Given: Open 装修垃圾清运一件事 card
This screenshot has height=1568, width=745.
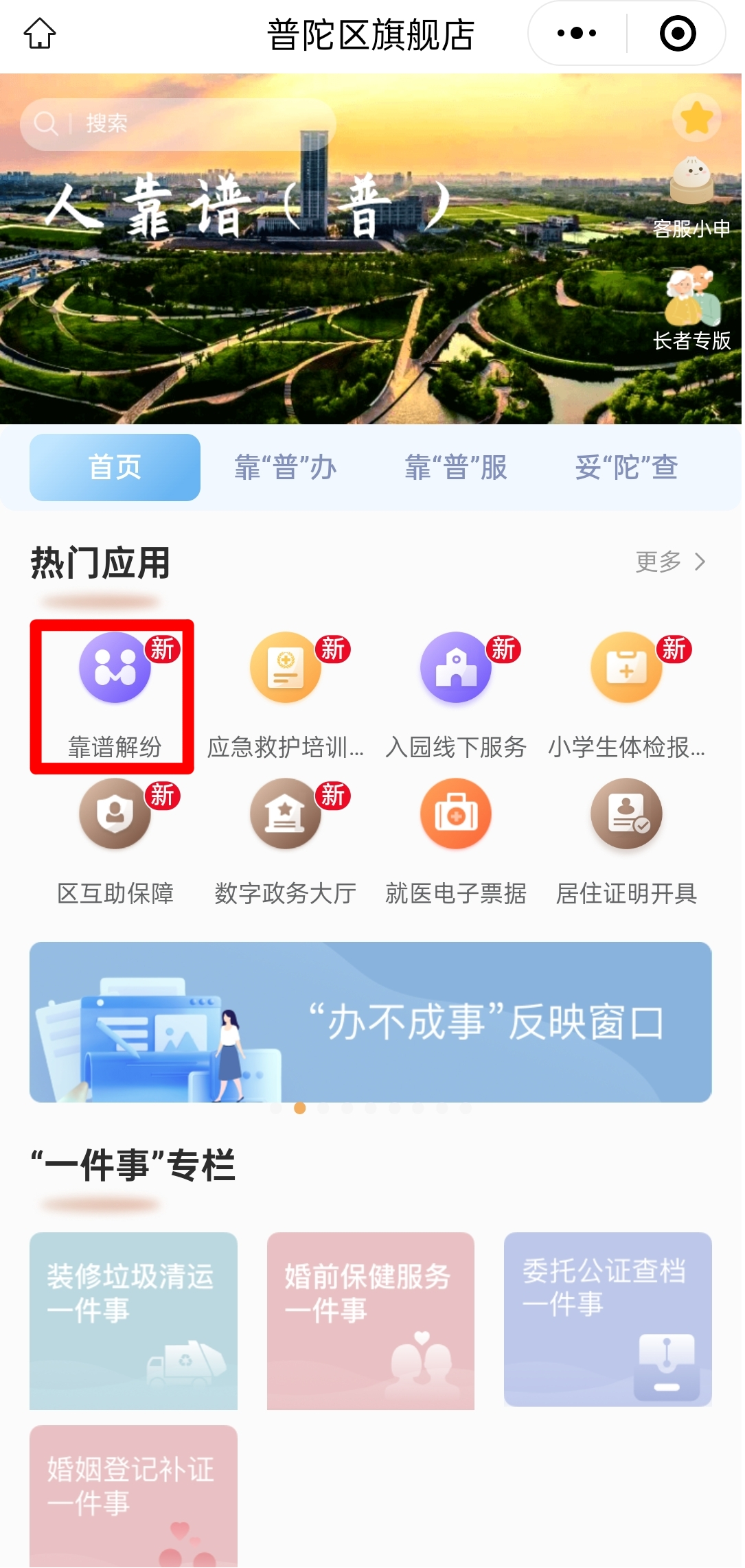Looking at the screenshot, I should pos(133,1321).
